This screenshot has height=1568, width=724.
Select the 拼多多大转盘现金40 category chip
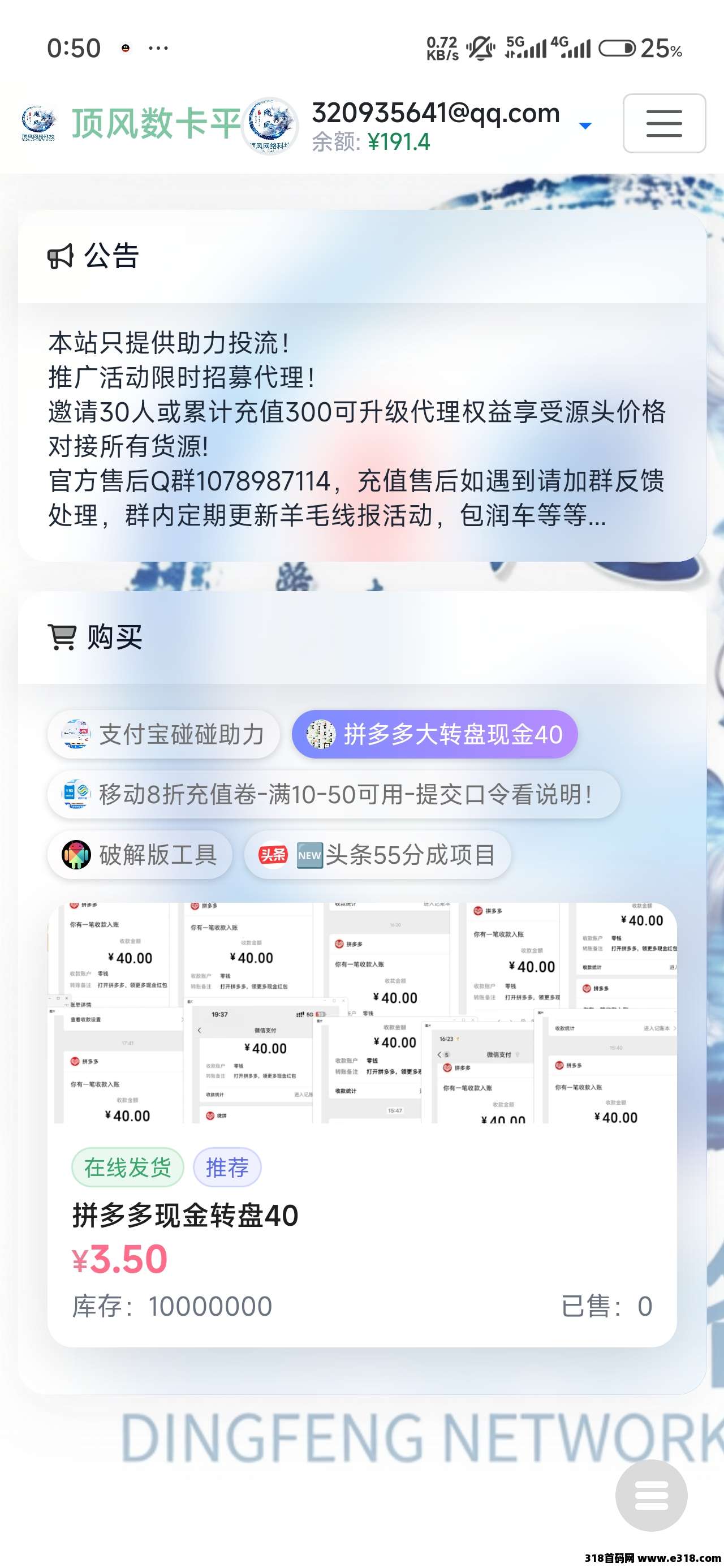pyautogui.click(x=434, y=734)
